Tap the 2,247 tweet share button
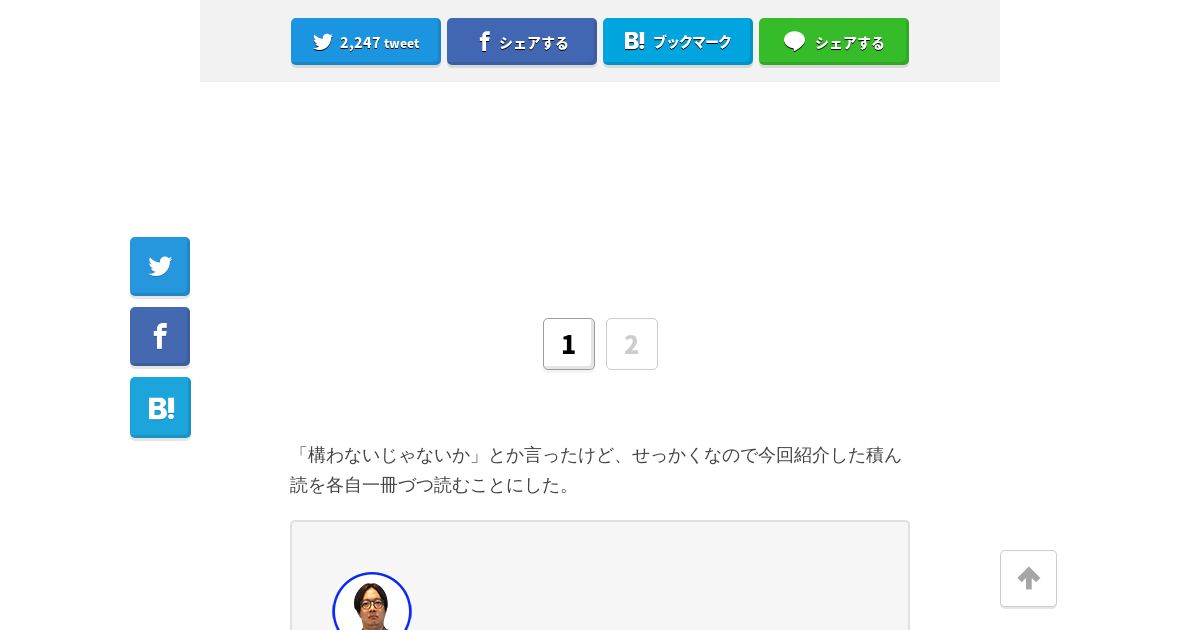This screenshot has width=1200, height=630. click(x=366, y=42)
